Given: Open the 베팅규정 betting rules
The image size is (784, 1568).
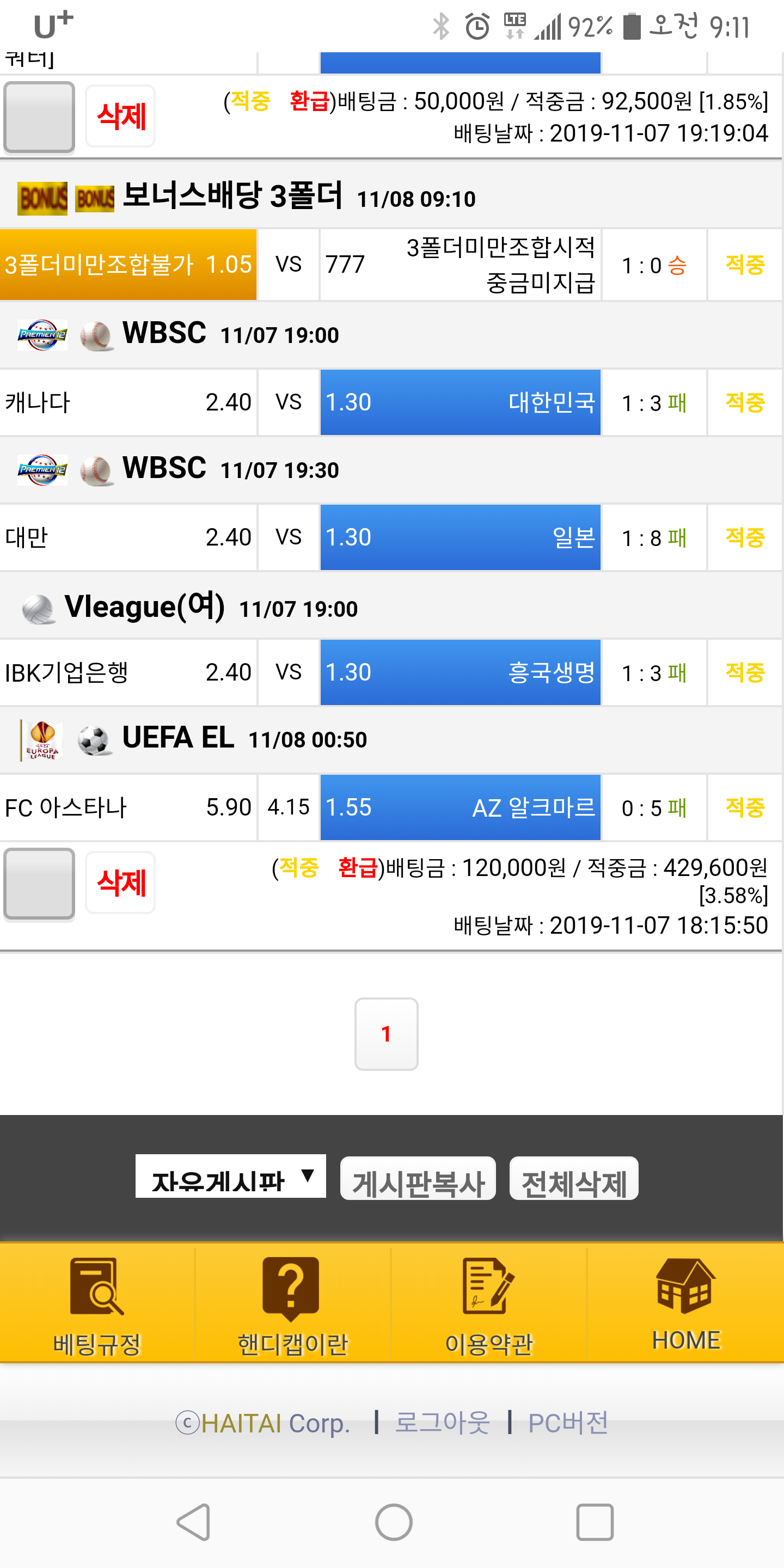Looking at the screenshot, I should coord(97,1303).
